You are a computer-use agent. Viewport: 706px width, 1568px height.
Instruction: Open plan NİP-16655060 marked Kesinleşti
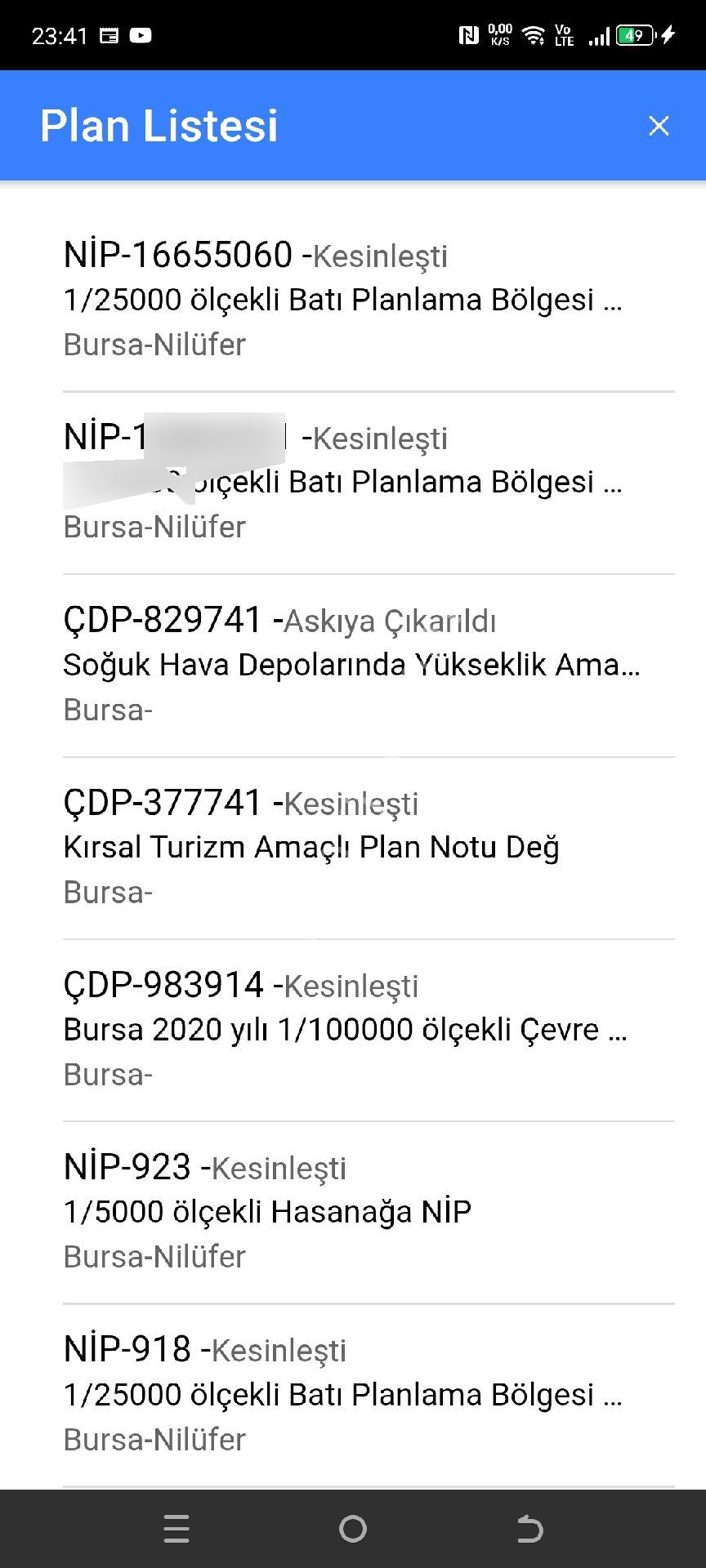pyautogui.click(x=343, y=298)
